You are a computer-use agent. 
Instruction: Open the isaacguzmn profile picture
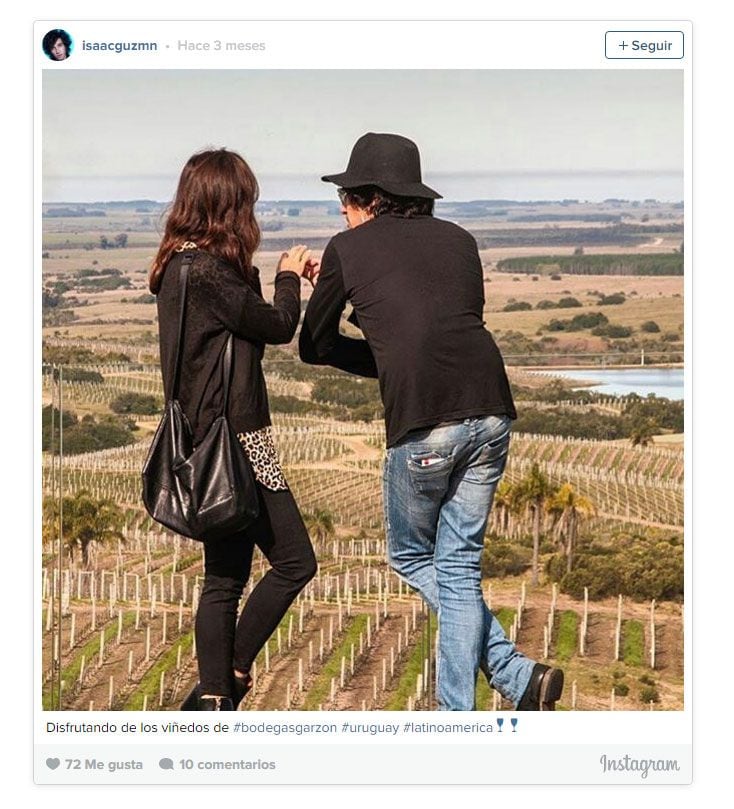pos(57,45)
